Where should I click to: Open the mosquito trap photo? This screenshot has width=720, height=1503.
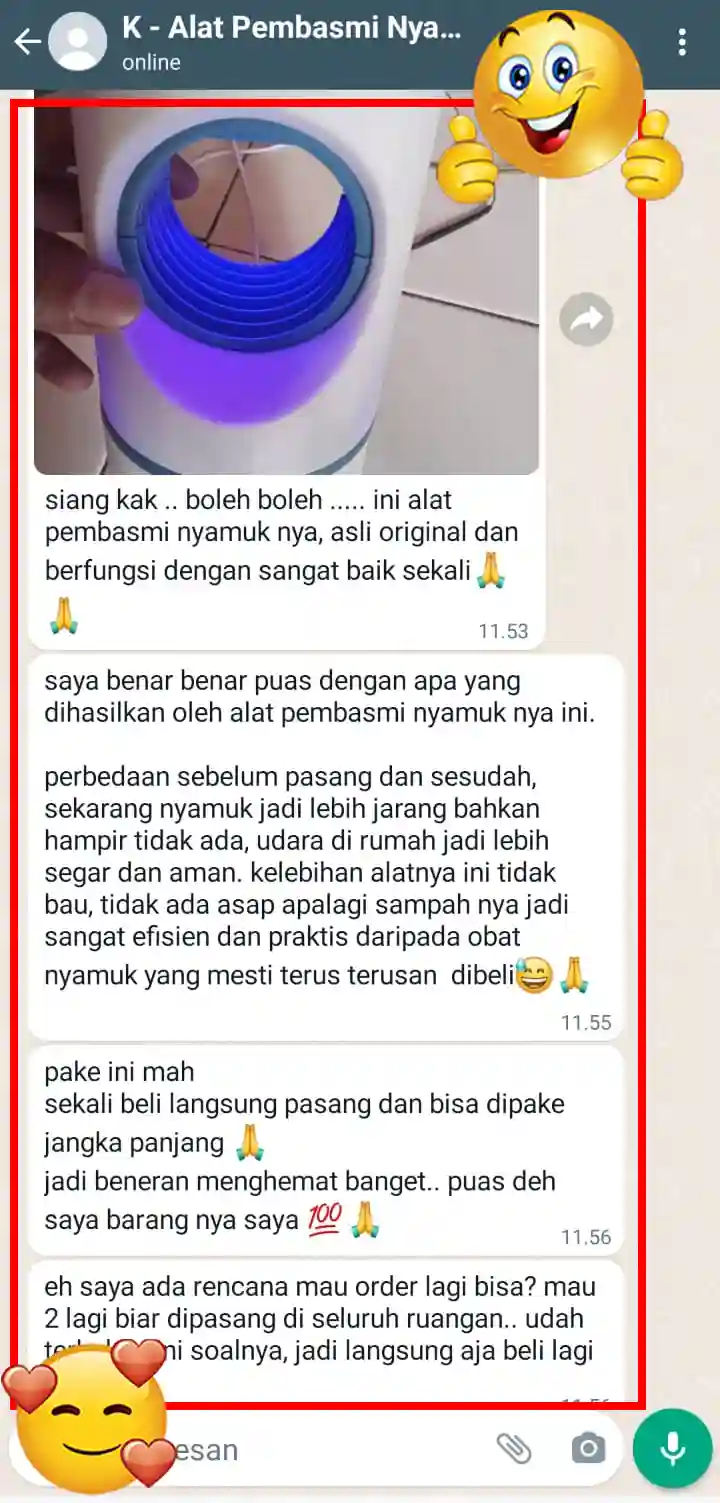tap(286, 290)
